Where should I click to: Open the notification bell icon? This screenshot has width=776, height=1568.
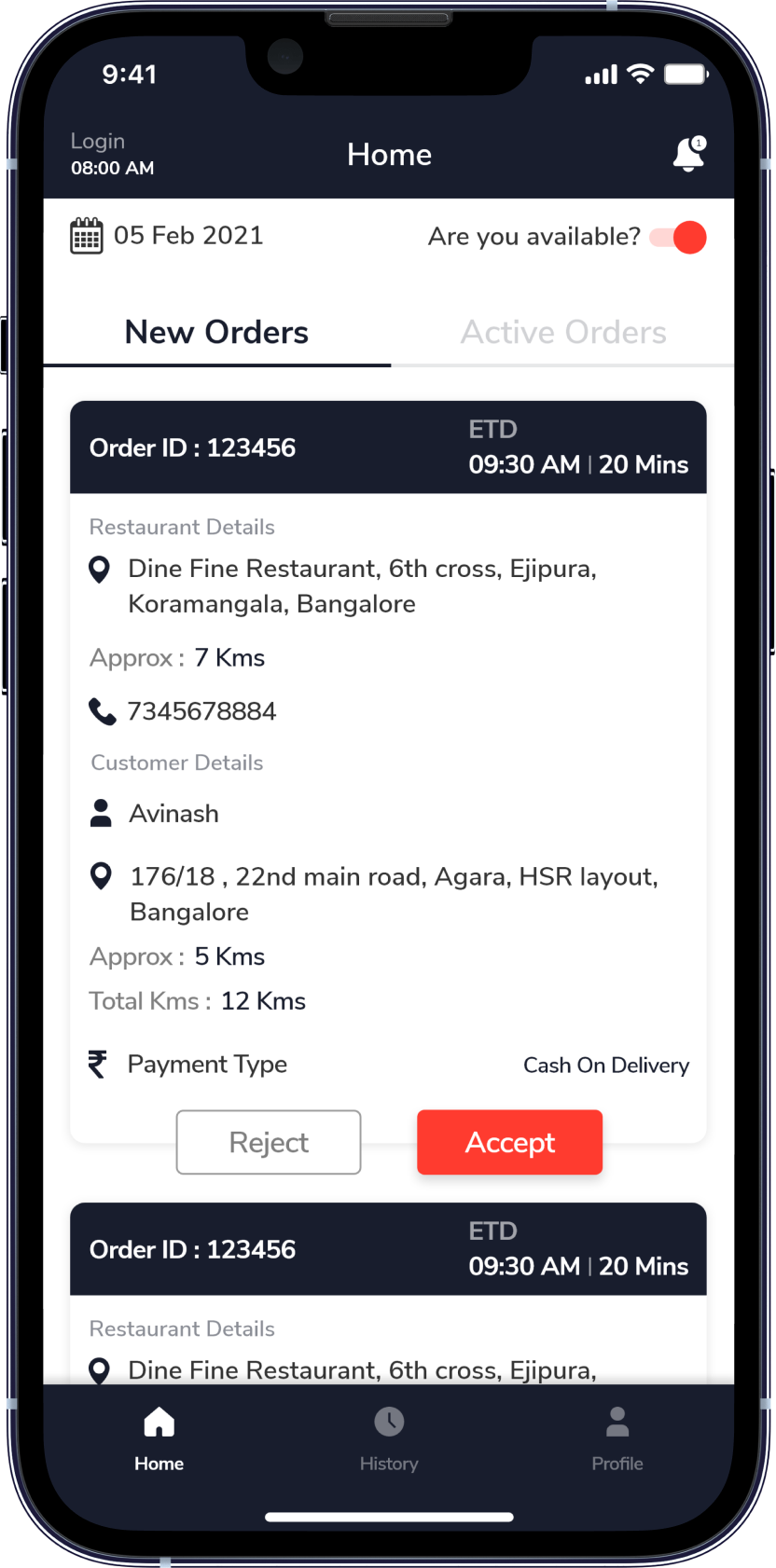pos(688,155)
